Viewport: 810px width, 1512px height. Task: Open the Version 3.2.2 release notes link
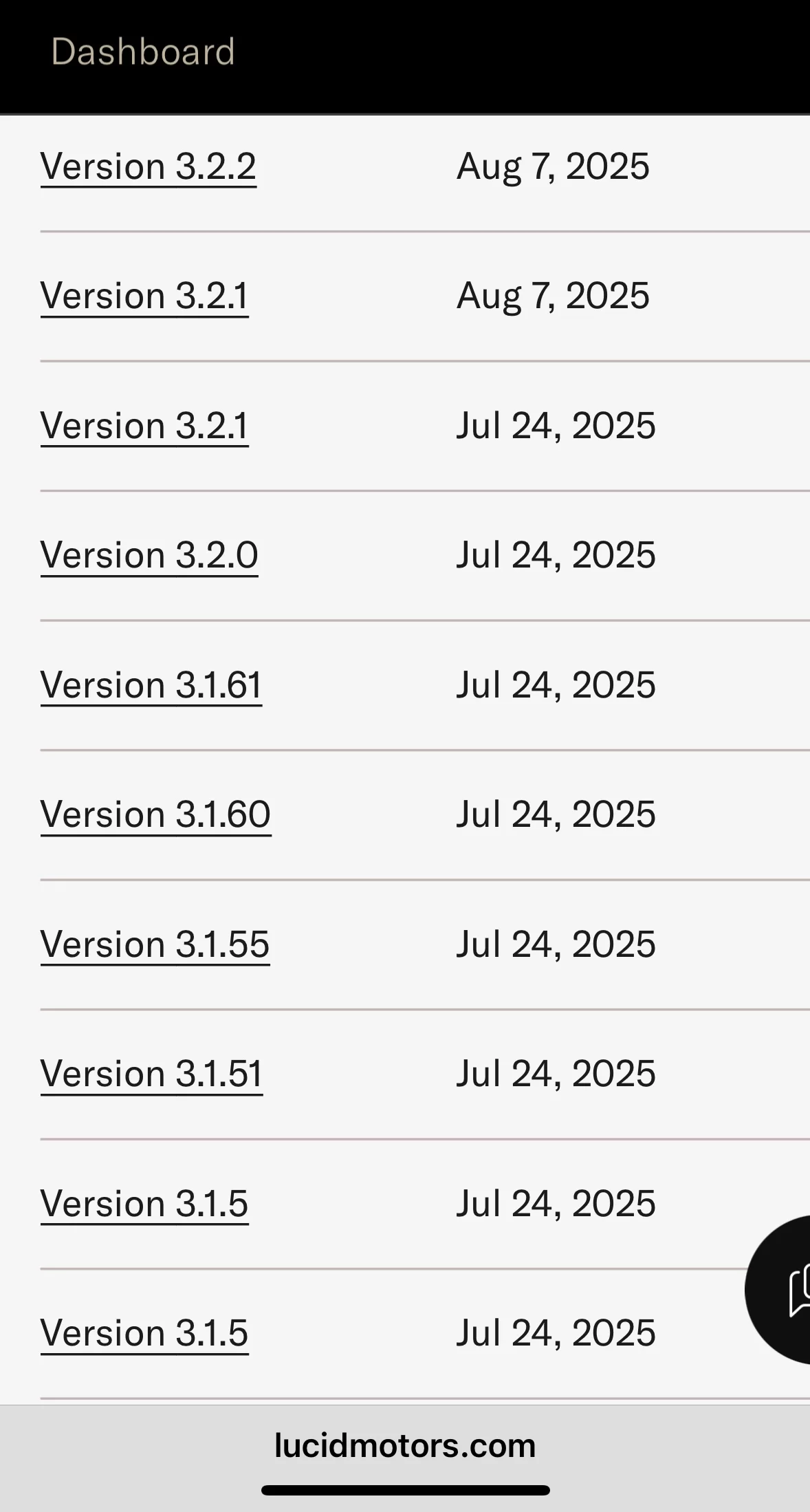(x=149, y=167)
